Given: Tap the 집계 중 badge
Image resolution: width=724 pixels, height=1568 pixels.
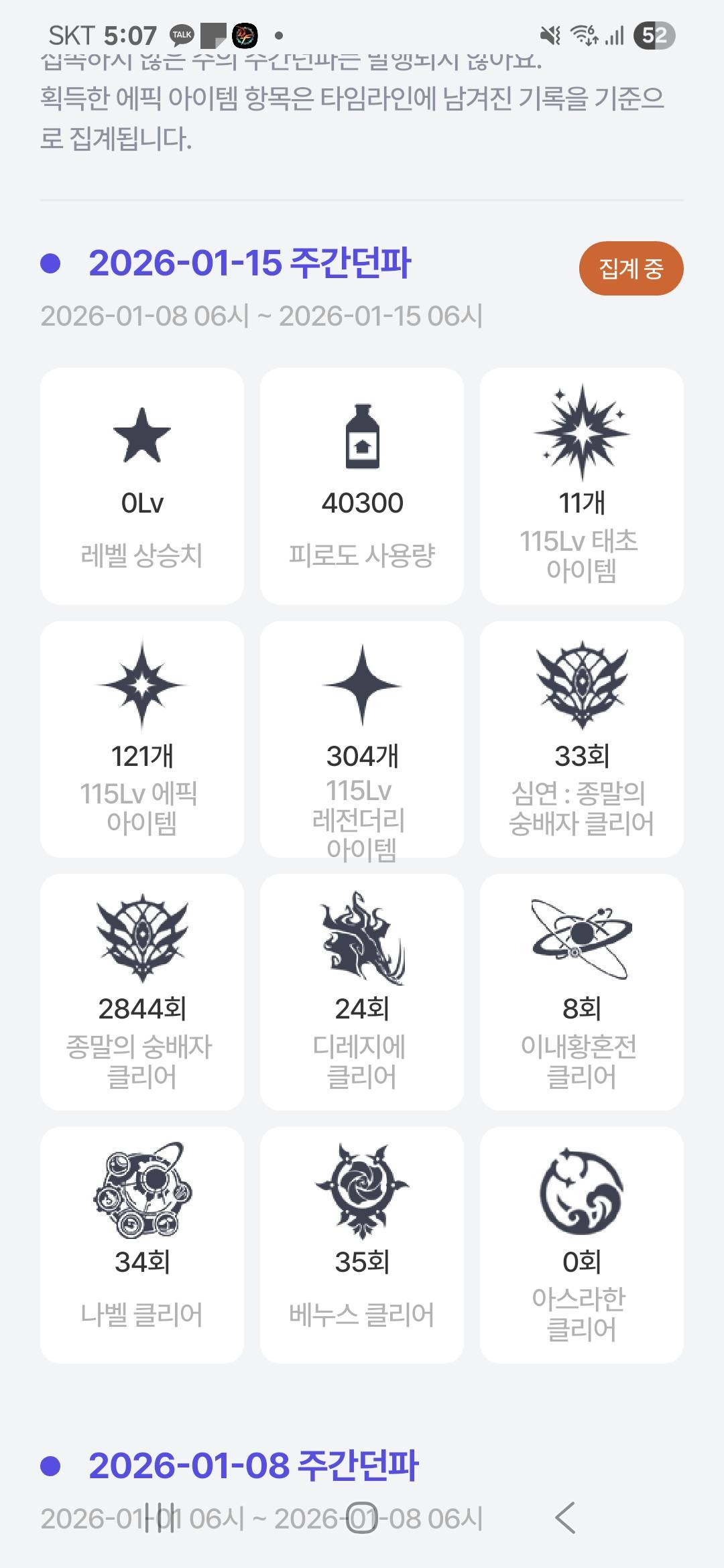Looking at the screenshot, I should click(631, 269).
